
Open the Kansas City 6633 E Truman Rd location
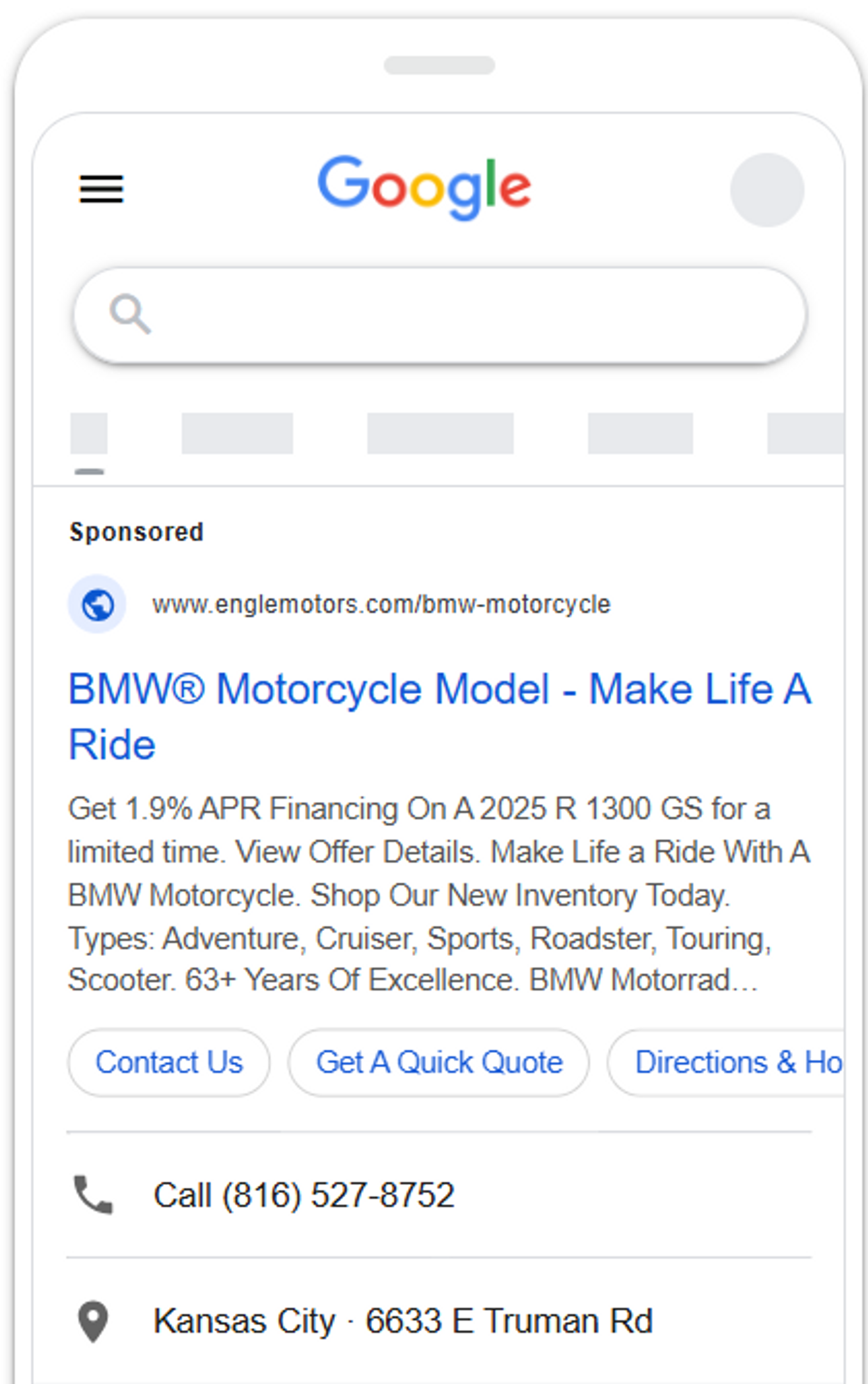point(402,1321)
